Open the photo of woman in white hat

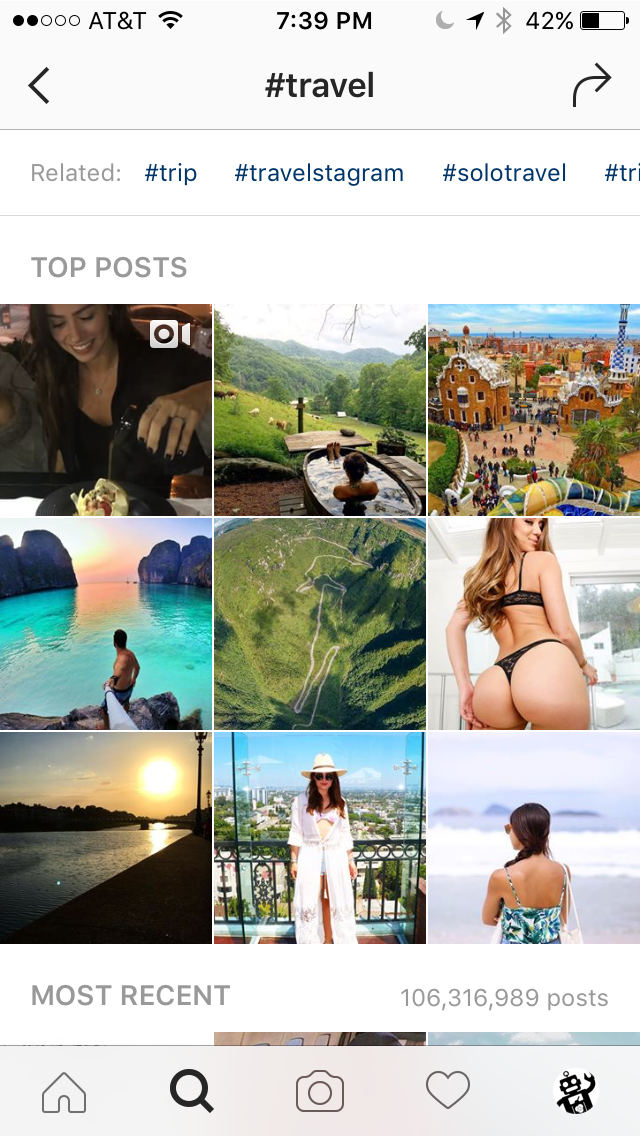[x=320, y=838]
